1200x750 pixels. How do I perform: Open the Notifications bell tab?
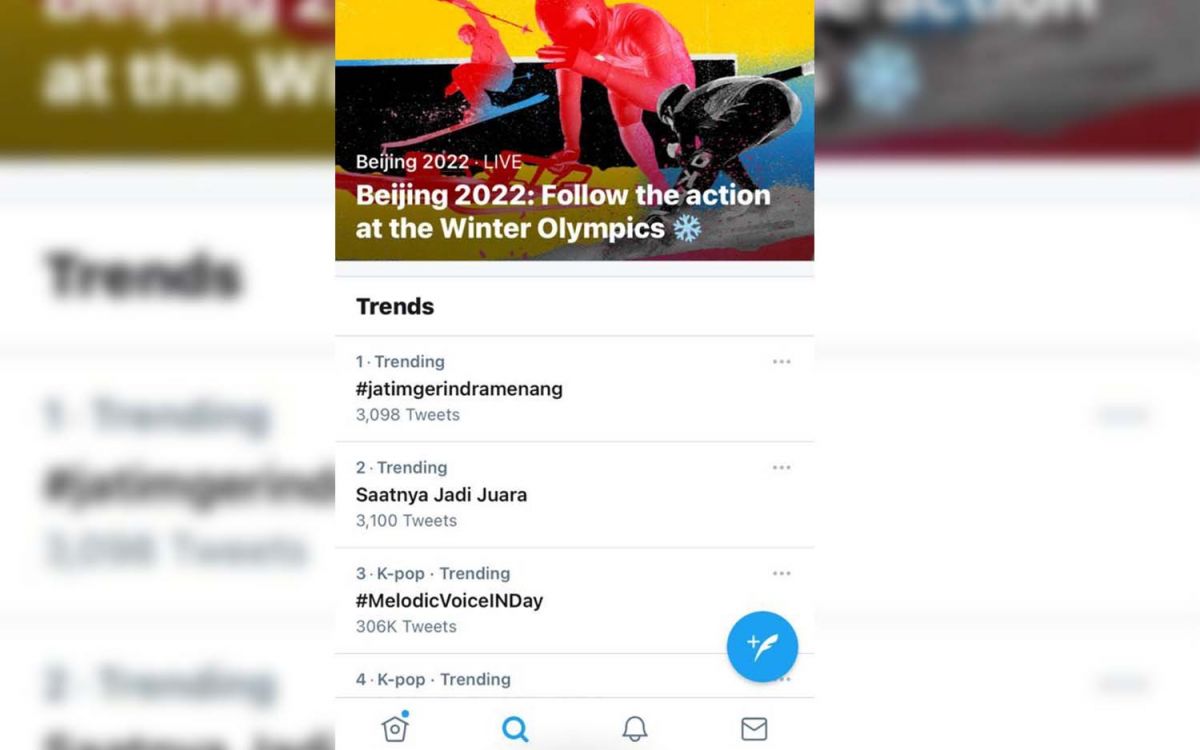click(635, 729)
